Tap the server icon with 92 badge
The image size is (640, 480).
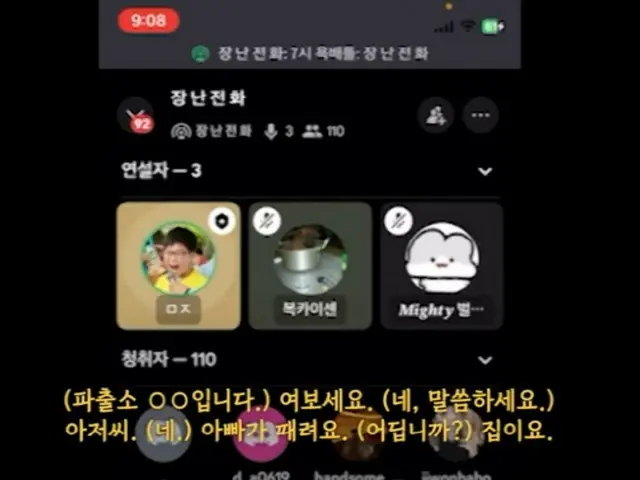[x=135, y=116]
